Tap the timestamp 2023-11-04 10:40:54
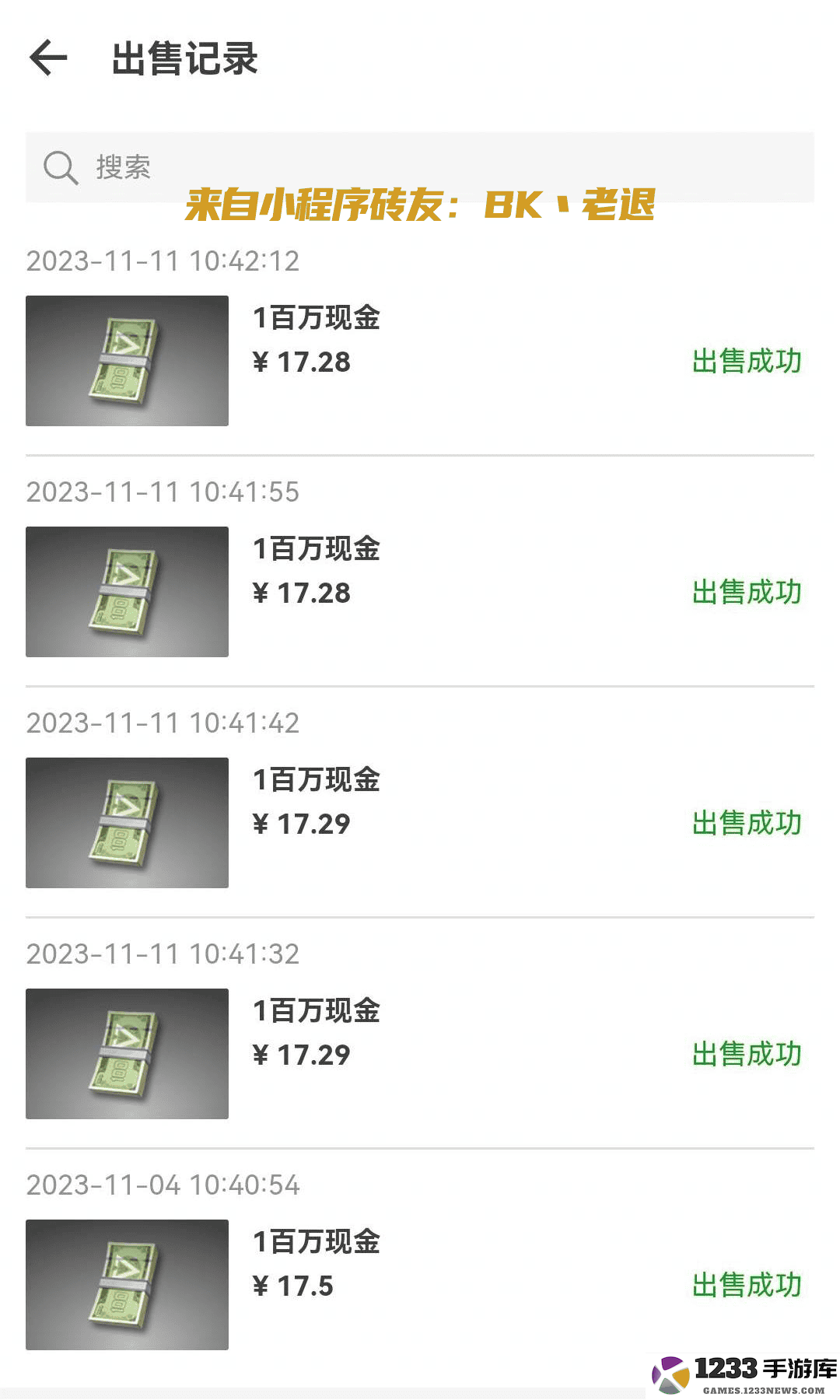This screenshot has height=1400, width=840. 163,1185
